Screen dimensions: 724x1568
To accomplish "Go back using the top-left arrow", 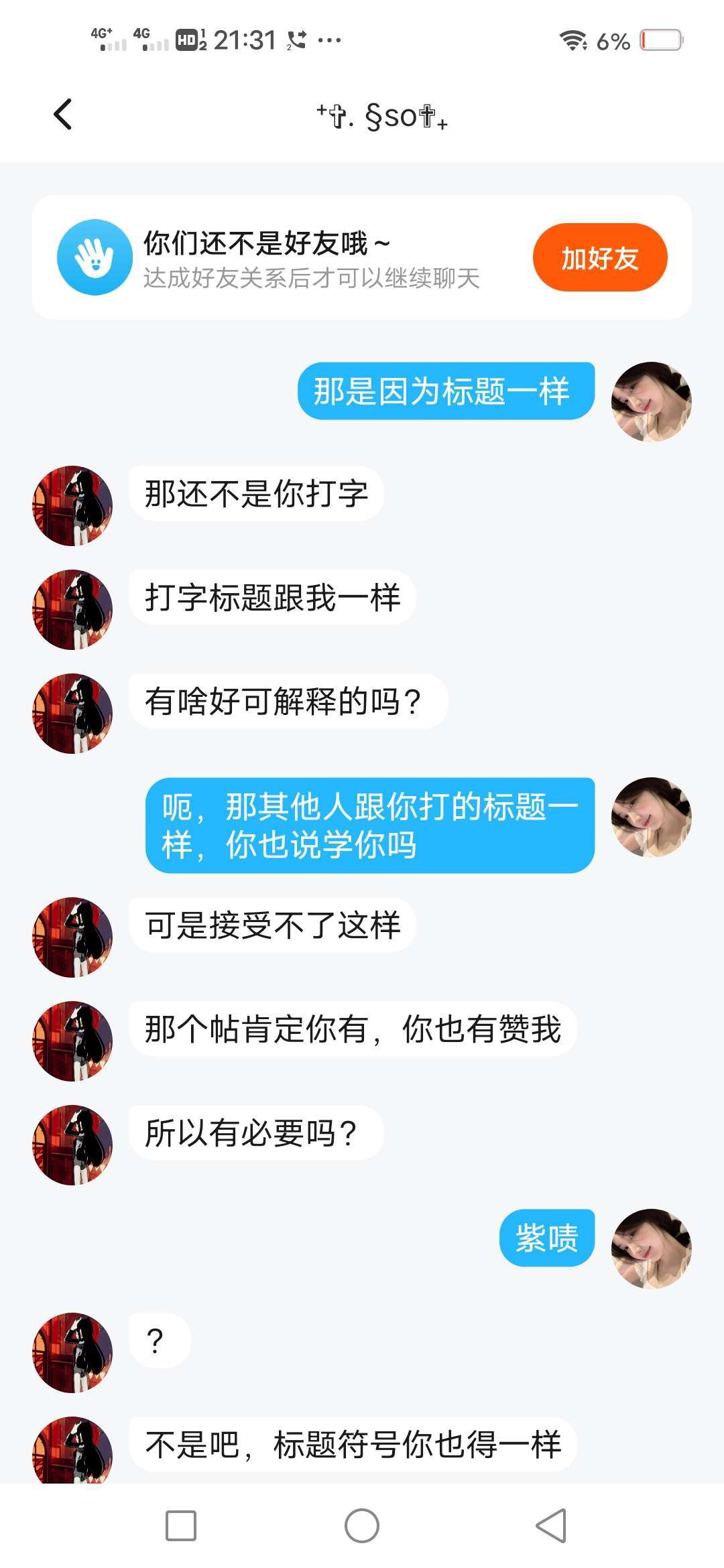I will (63, 114).
